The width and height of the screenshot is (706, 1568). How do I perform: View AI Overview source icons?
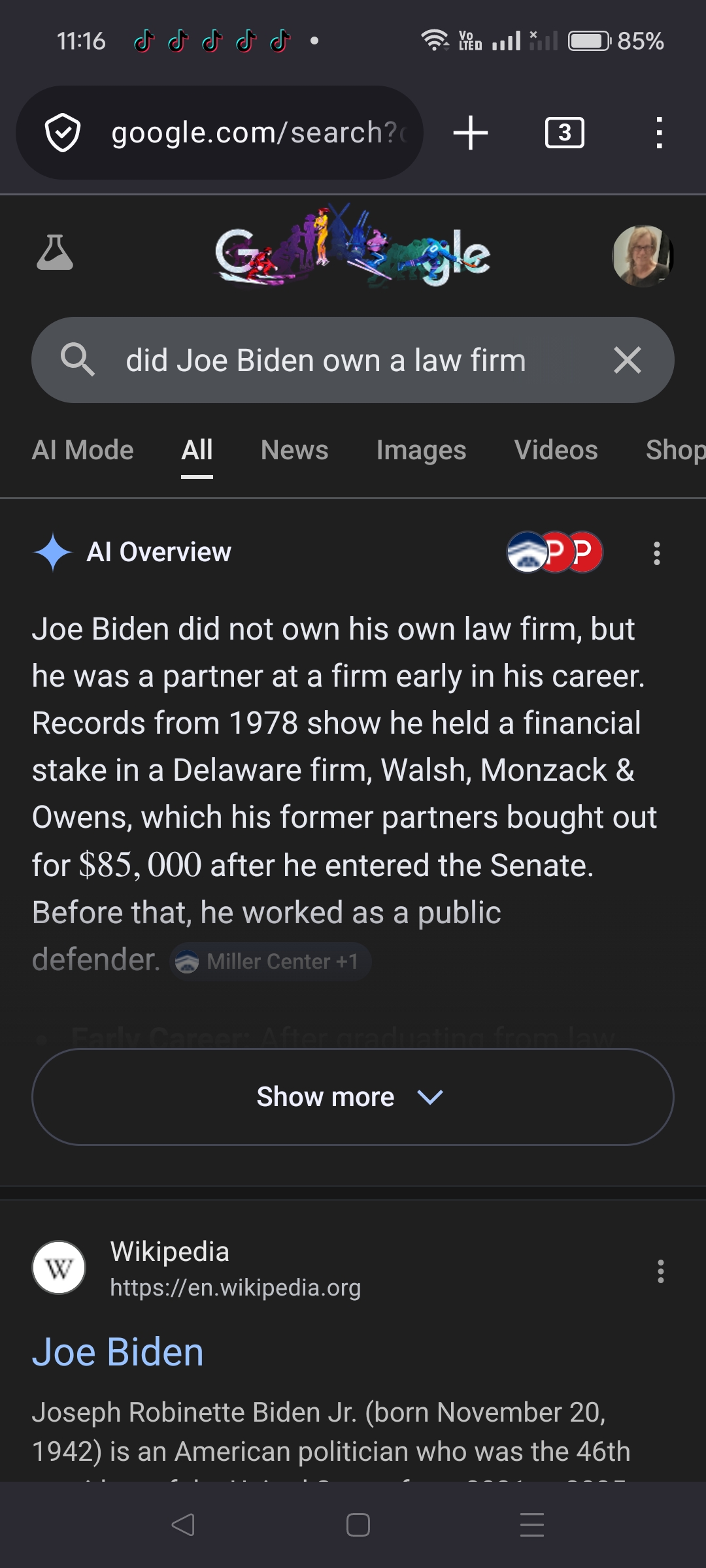pyautogui.click(x=554, y=552)
